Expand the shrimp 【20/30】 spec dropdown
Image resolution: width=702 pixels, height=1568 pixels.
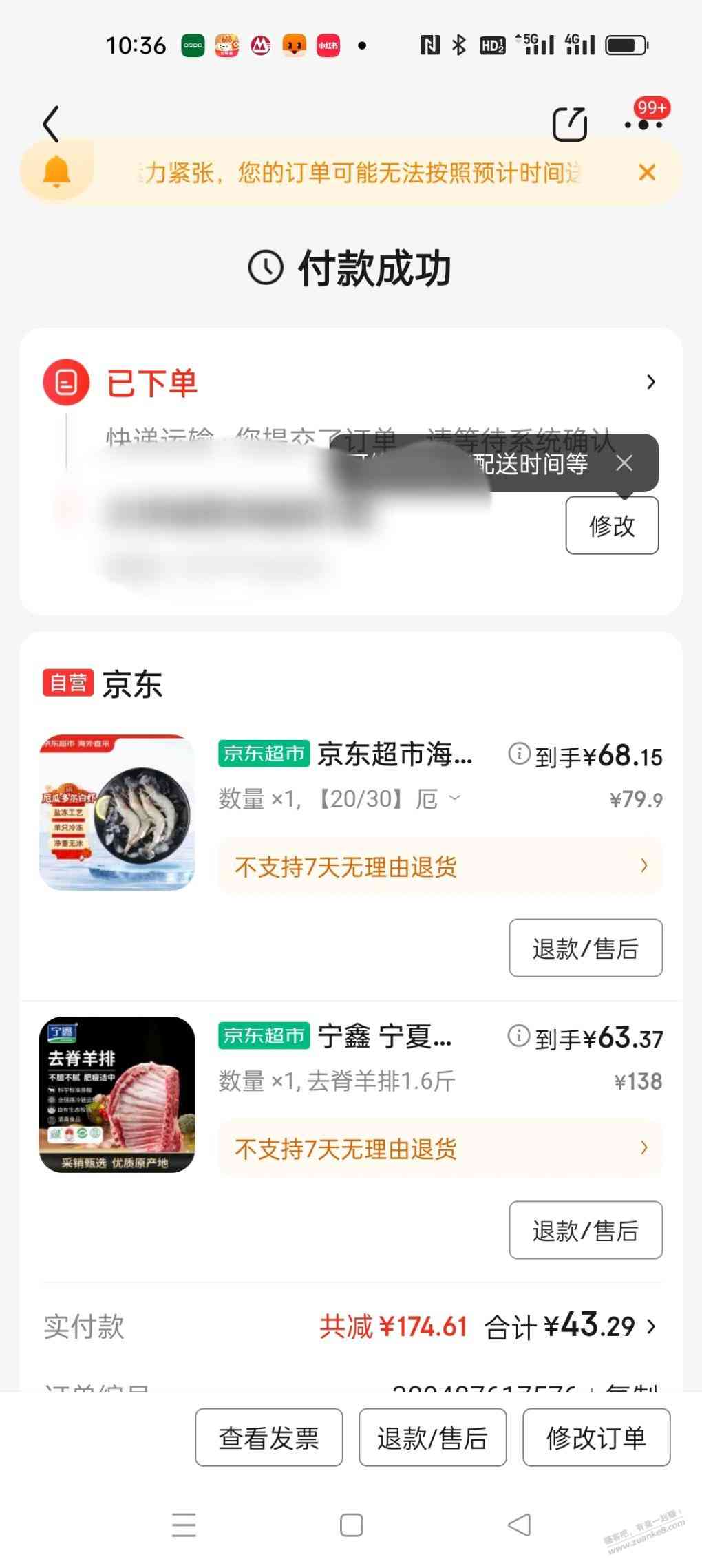click(x=454, y=798)
